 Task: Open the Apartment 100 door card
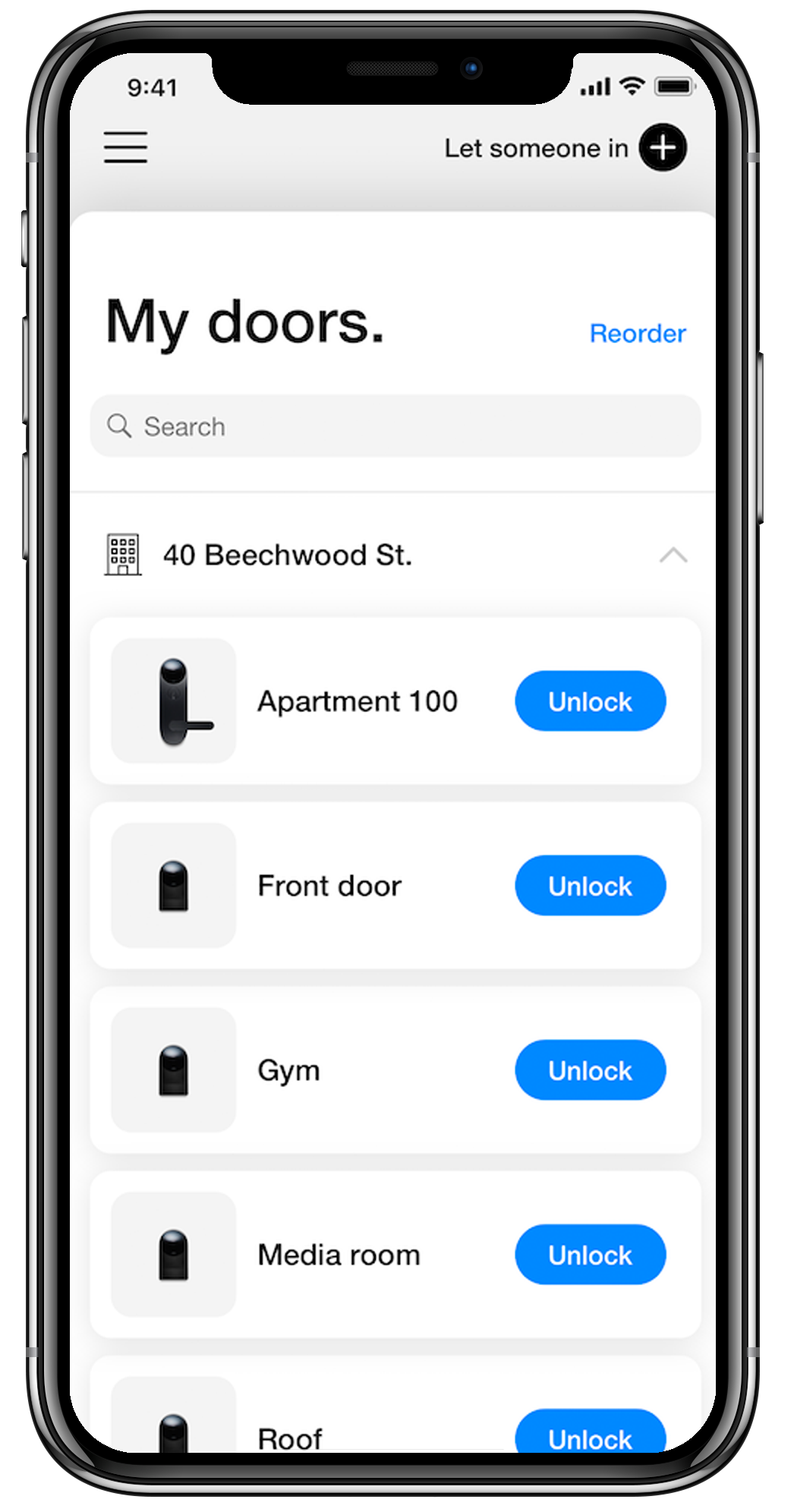357,701
